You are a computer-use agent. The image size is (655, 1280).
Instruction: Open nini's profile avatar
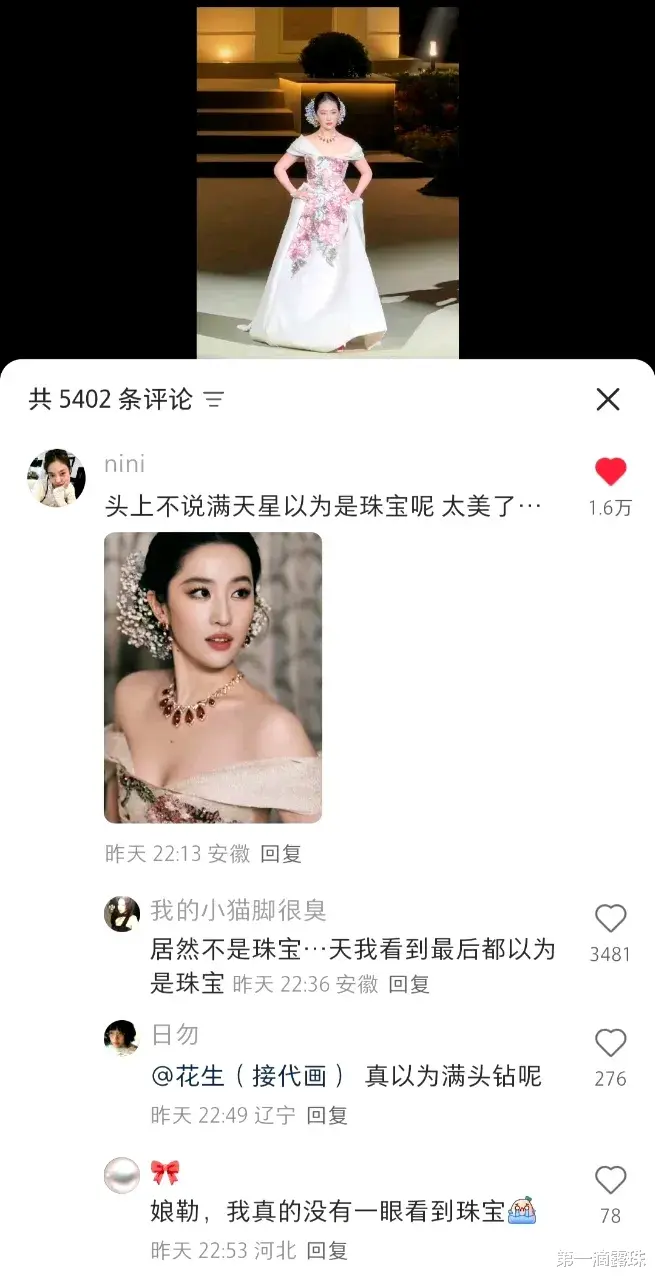click(56, 478)
